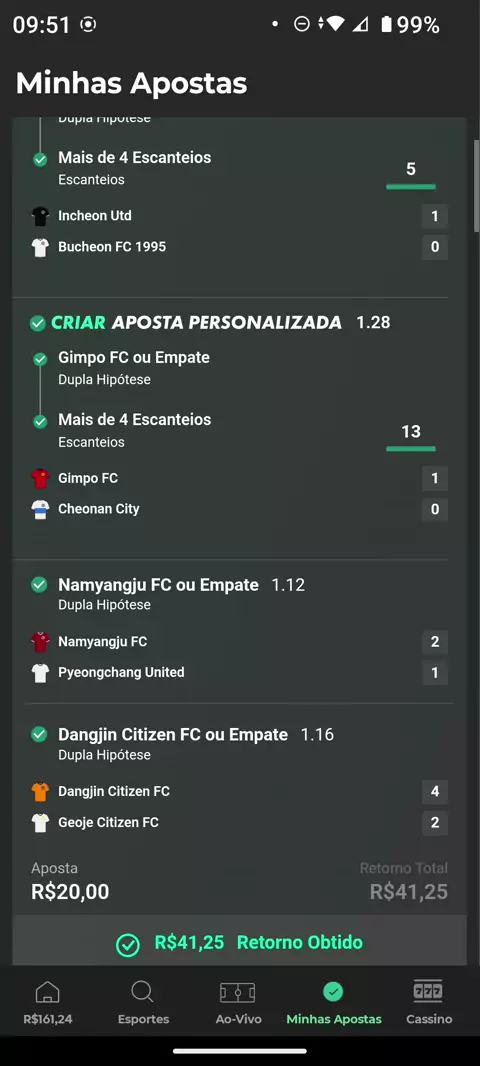Select the Minhas Apostas tab
The width and height of the screenshot is (480, 1066).
[334, 1002]
